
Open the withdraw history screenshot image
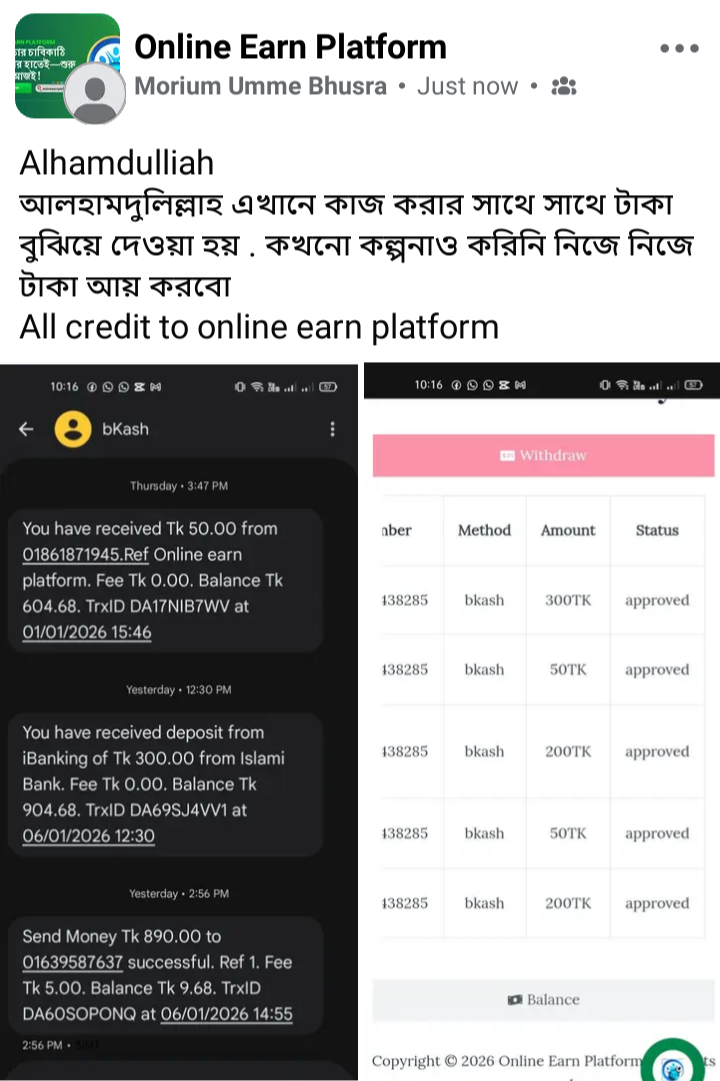pyautogui.click(x=541, y=720)
